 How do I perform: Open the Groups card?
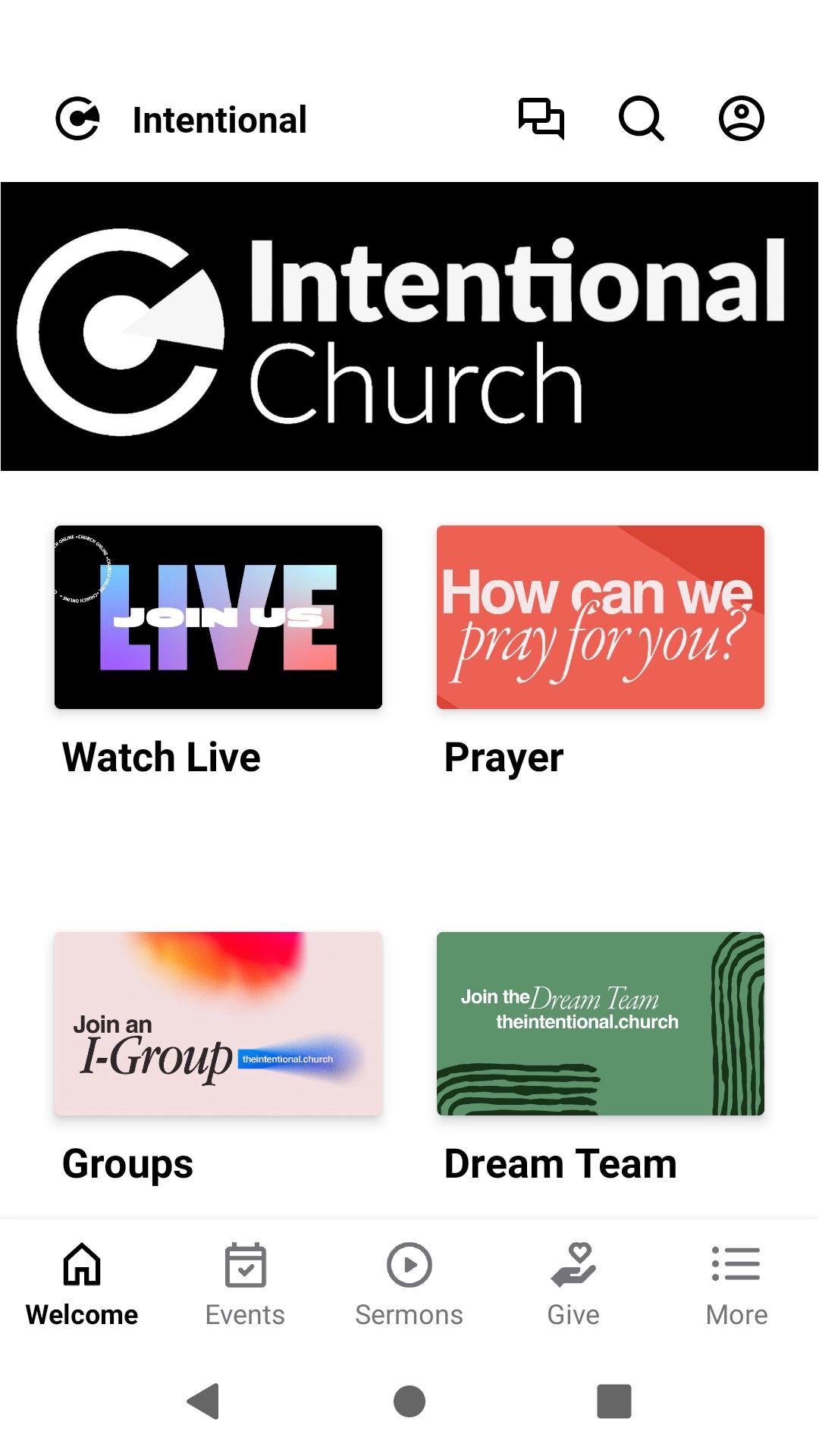tap(218, 1024)
